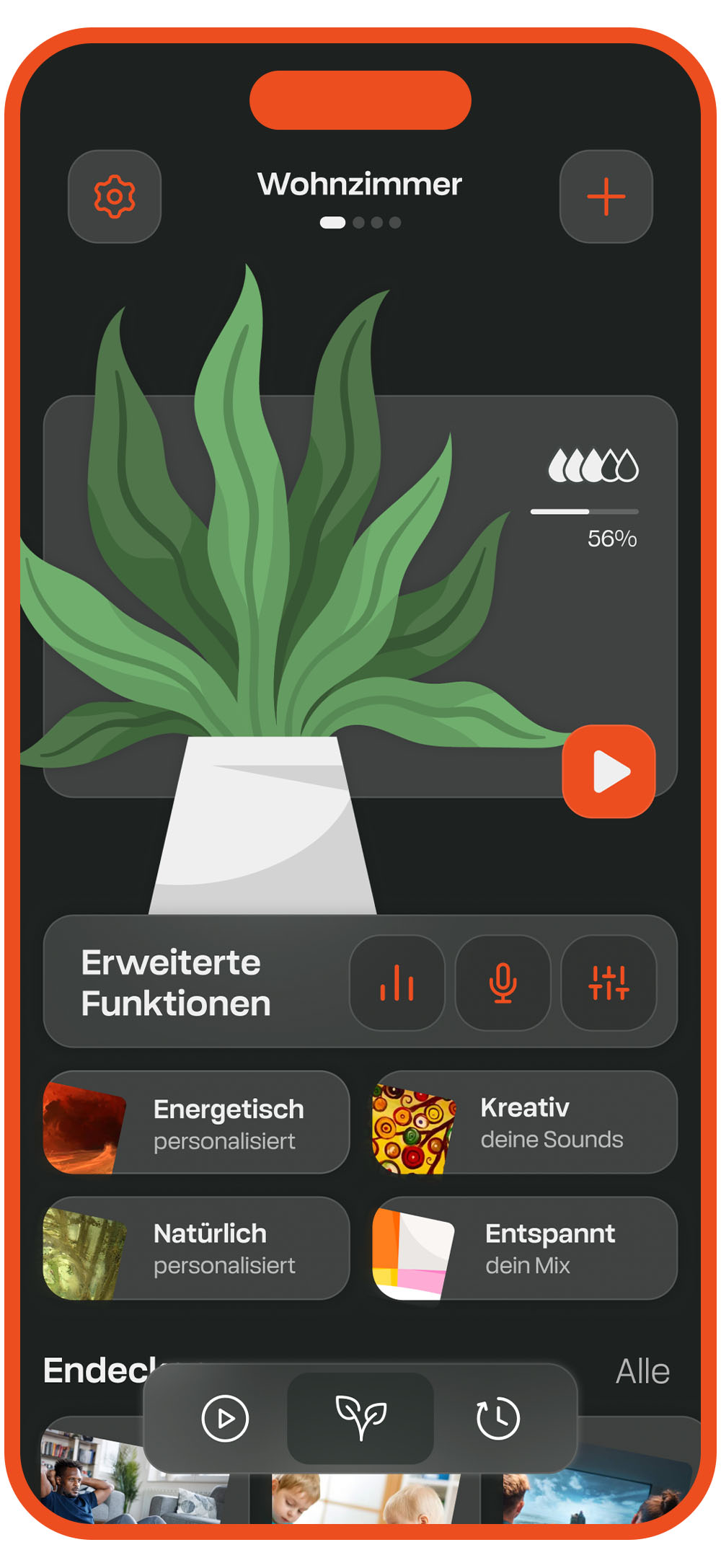The width and height of the screenshot is (721, 1568).
Task: Select the Kreativ deine Sounds card
Action: click(x=525, y=1122)
